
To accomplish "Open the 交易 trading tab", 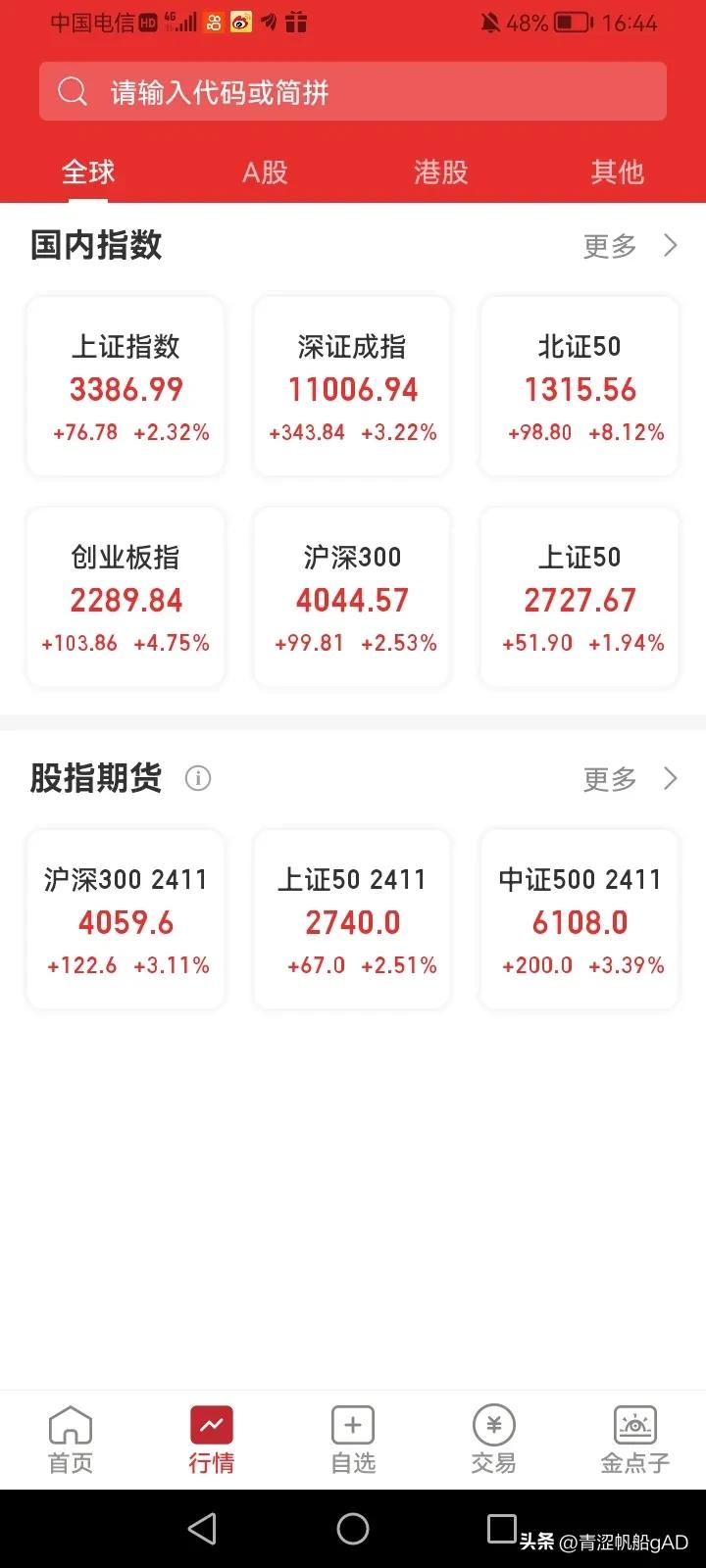I will tap(493, 1440).
